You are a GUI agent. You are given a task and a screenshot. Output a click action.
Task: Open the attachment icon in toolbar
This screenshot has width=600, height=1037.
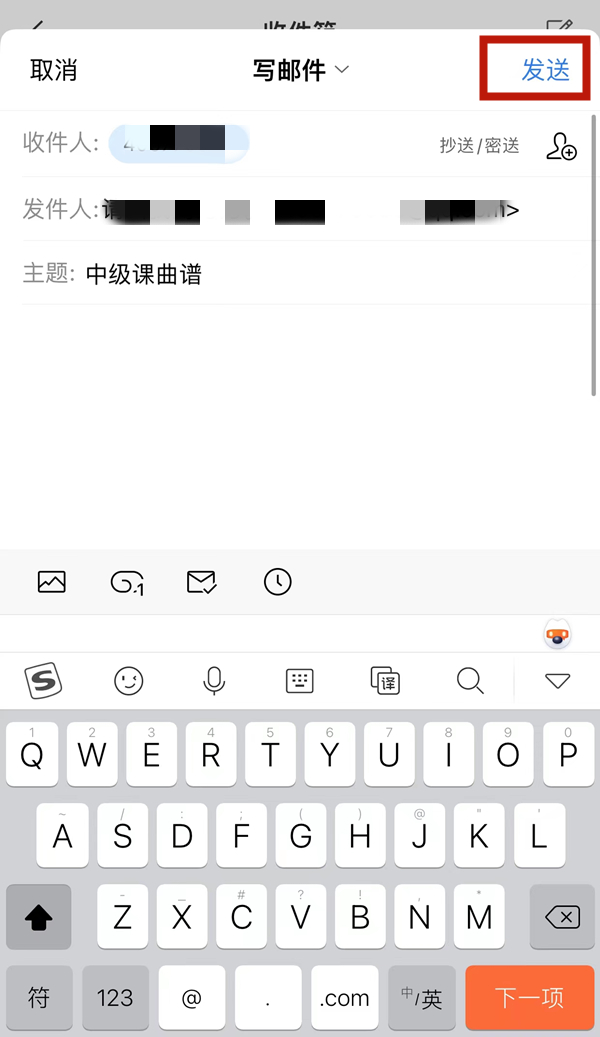pos(127,582)
